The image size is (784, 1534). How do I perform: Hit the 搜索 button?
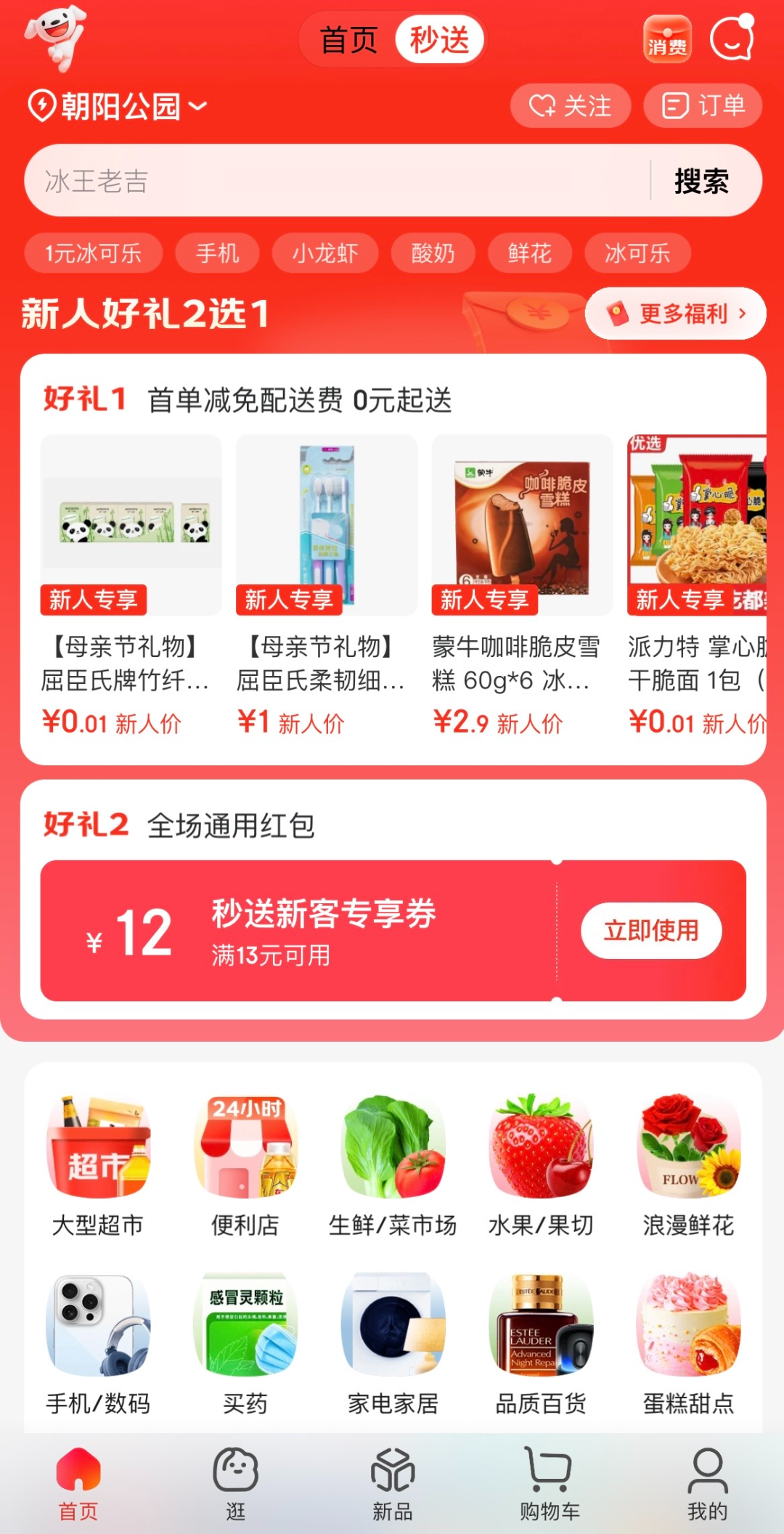coord(701,181)
